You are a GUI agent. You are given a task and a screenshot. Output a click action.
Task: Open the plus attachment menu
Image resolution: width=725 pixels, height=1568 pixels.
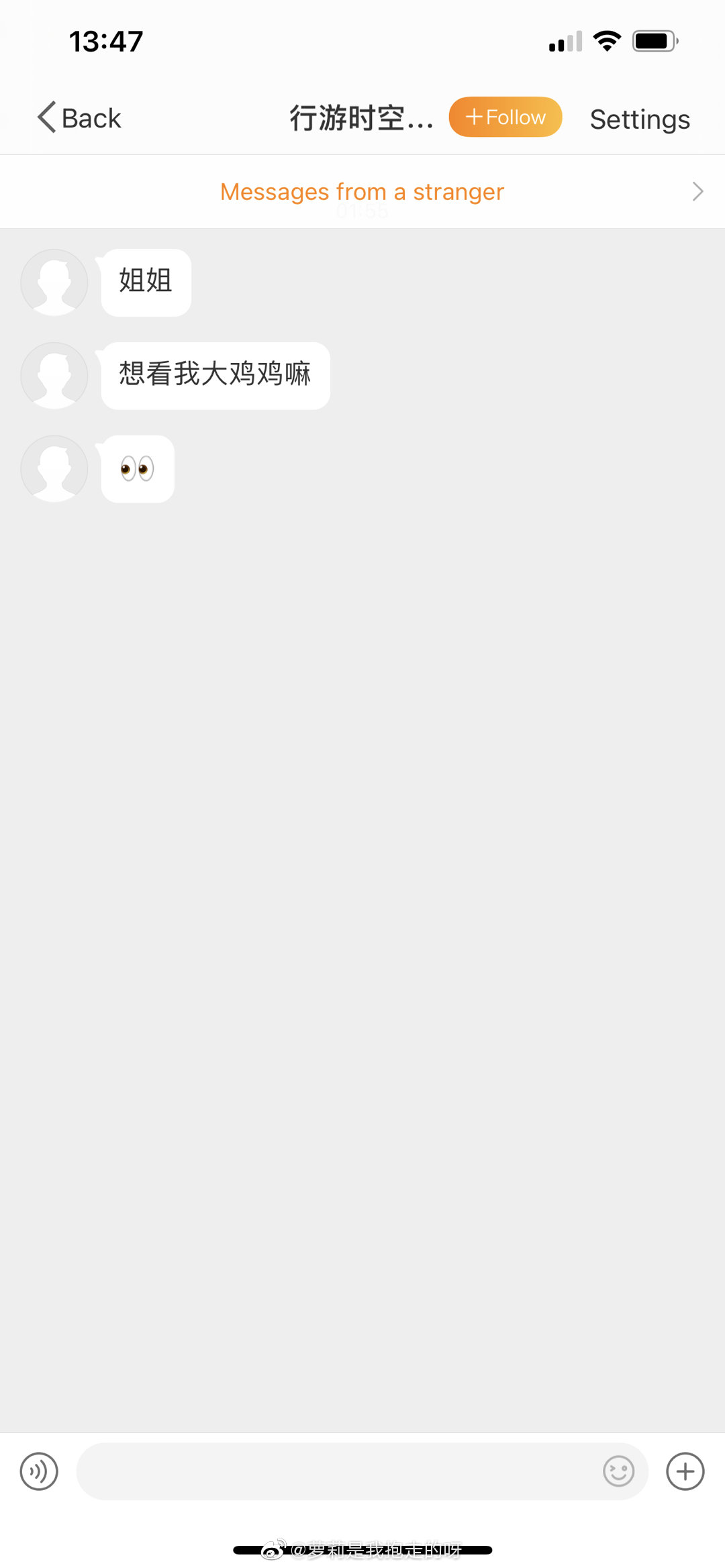point(685,1471)
